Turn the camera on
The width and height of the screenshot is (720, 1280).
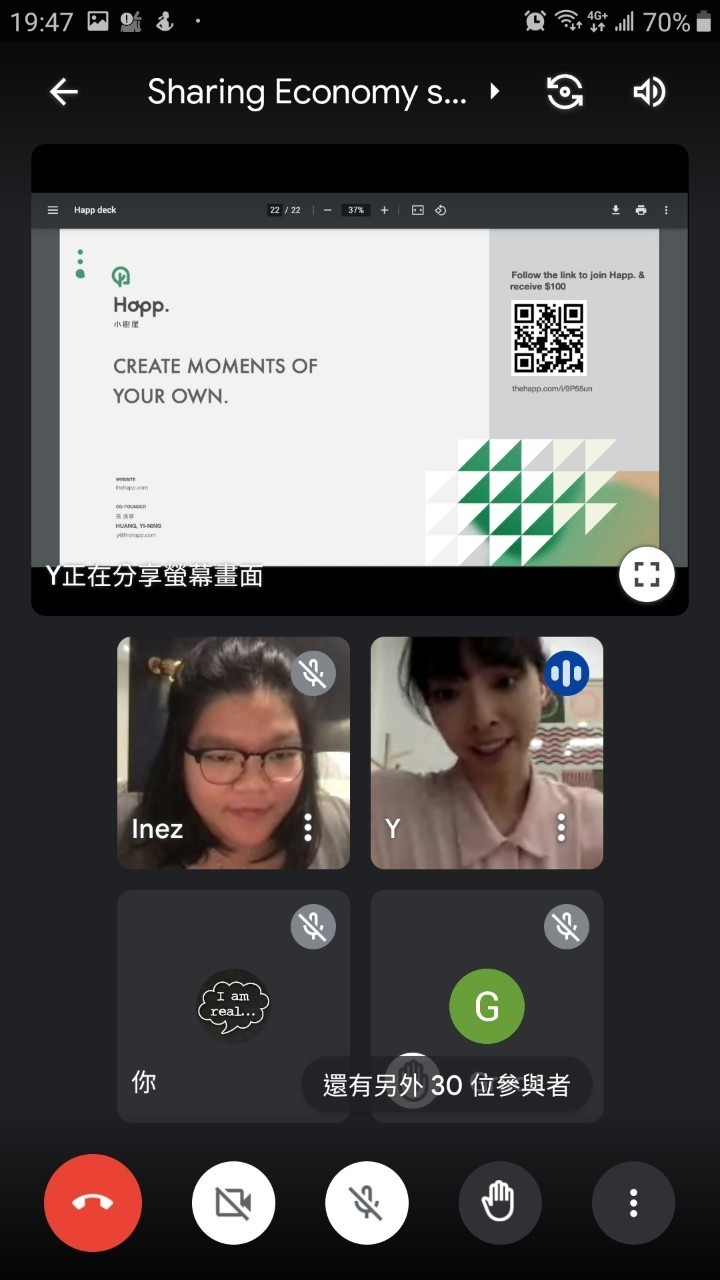click(x=233, y=1203)
